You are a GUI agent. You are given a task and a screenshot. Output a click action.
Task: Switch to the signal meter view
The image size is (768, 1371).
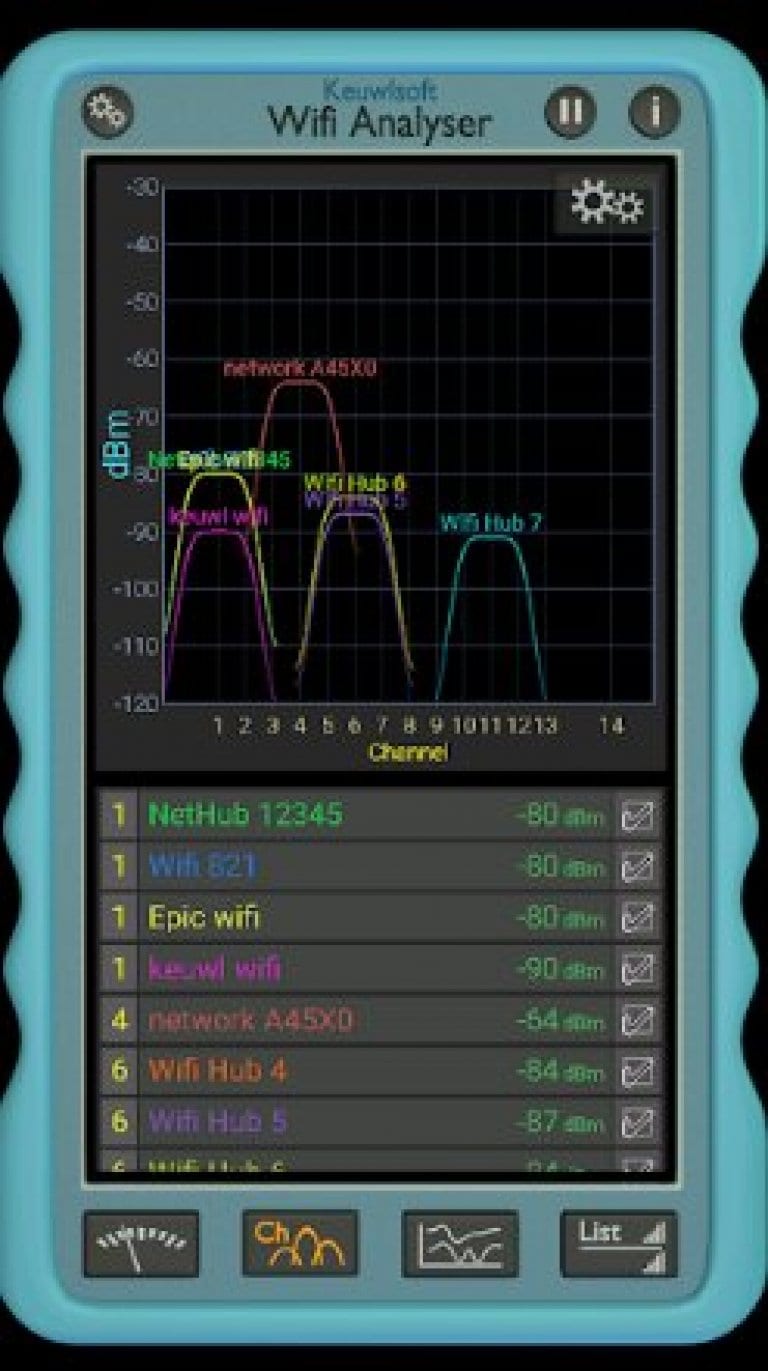tap(139, 1242)
